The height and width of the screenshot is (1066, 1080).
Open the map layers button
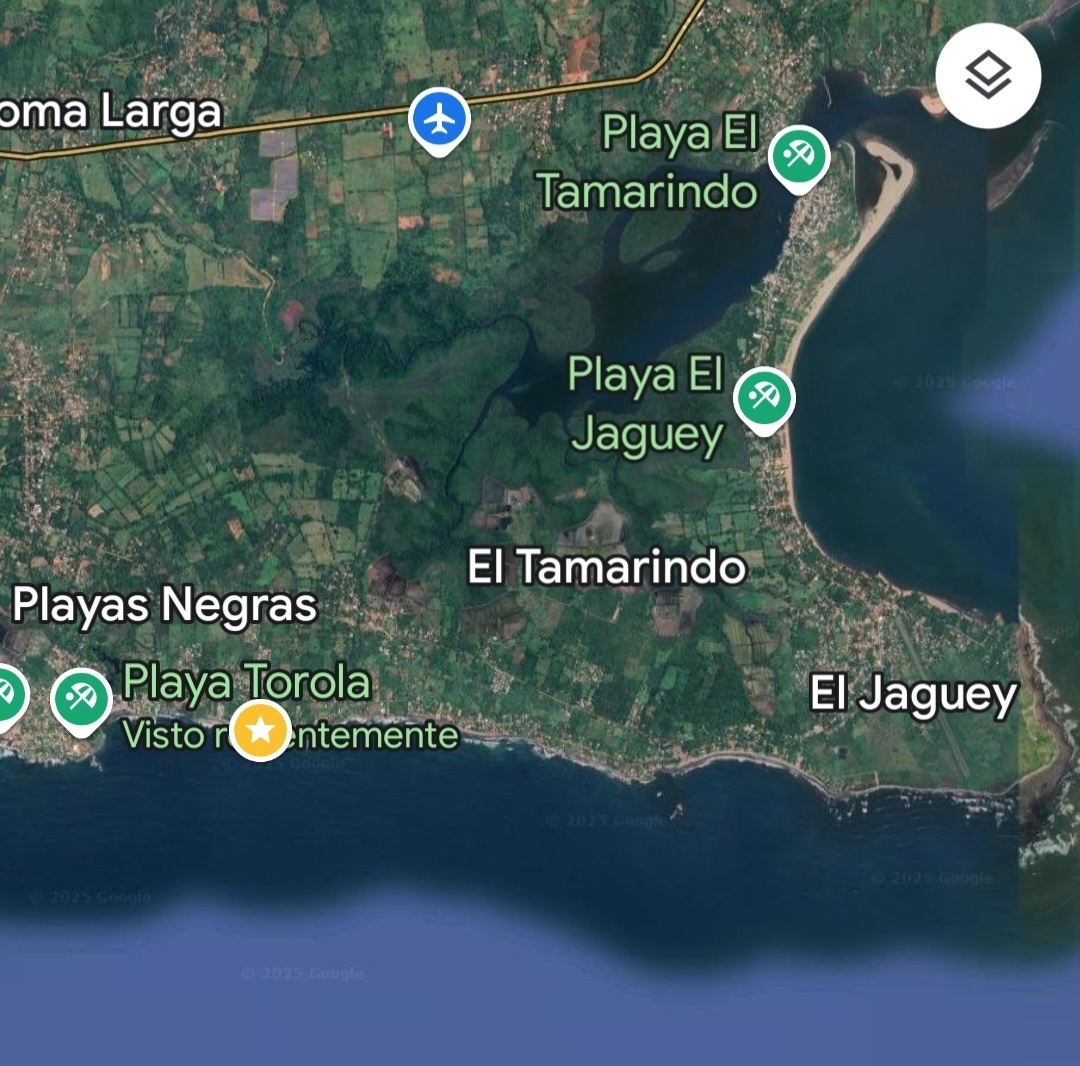point(988,75)
